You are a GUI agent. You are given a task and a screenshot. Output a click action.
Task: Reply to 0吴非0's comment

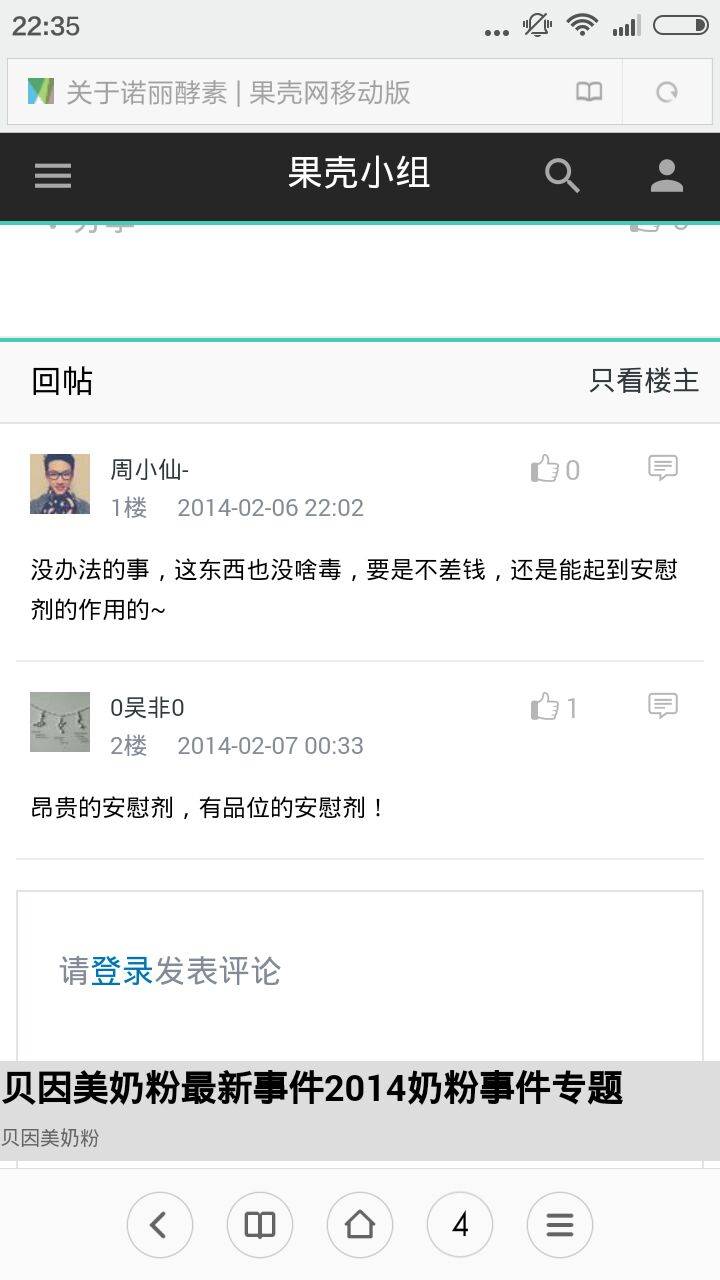663,705
